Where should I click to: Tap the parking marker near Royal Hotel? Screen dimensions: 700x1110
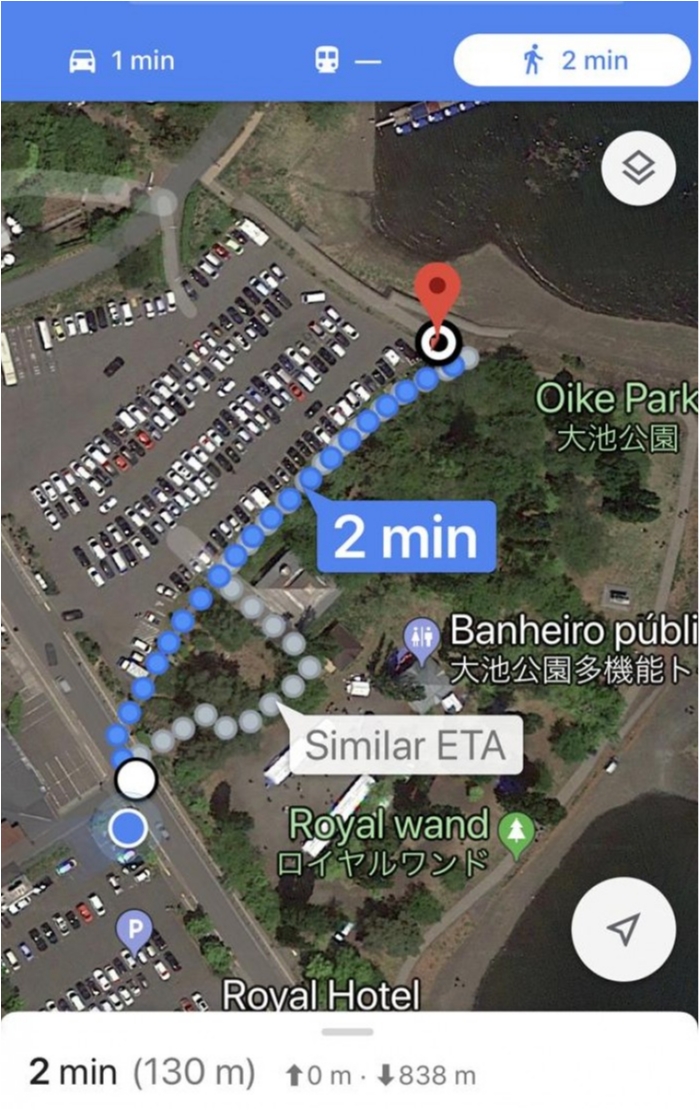tap(135, 929)
